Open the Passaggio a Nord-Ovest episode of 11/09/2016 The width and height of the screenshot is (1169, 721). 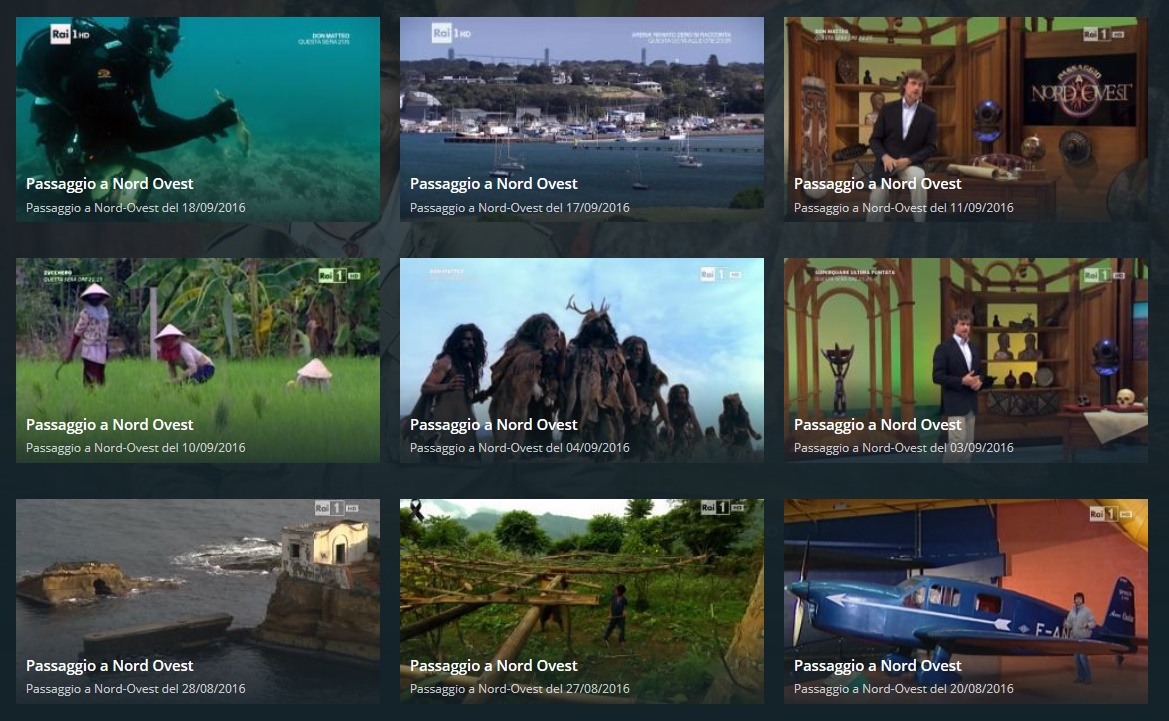pos(966,119)
